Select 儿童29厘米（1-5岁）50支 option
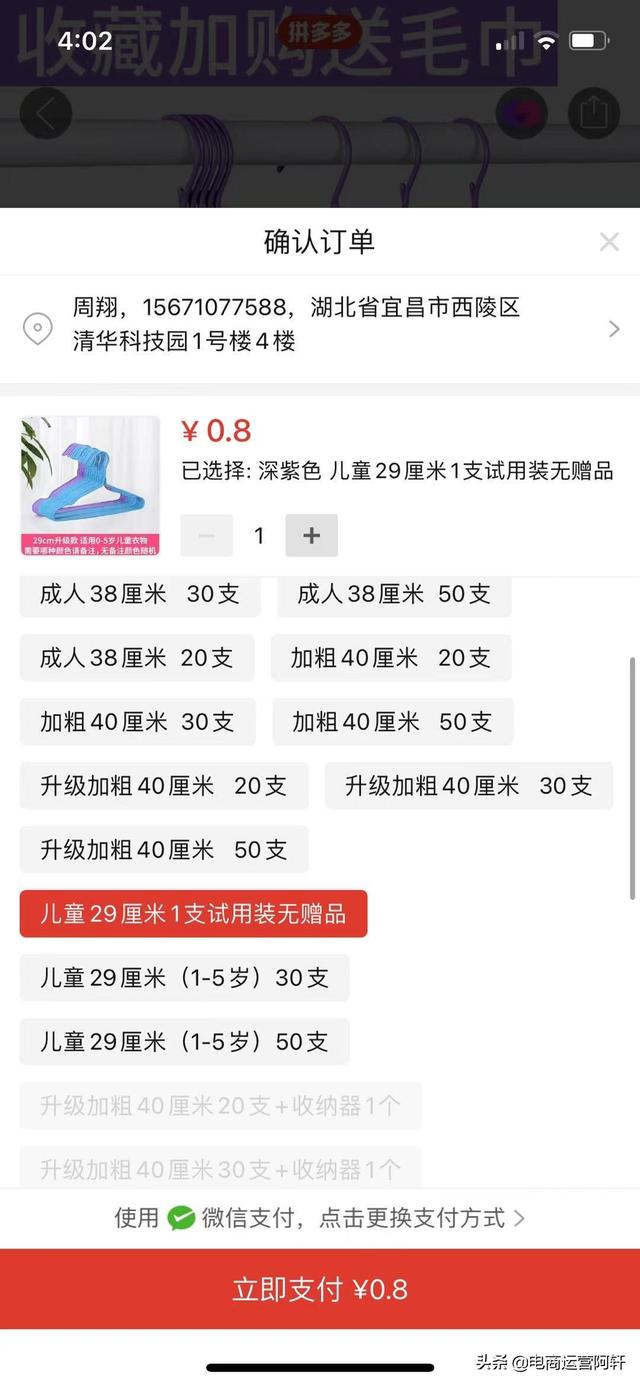Image resolution: width=640 pixels, height=1385 pixels. click(x=185, y=1042)
